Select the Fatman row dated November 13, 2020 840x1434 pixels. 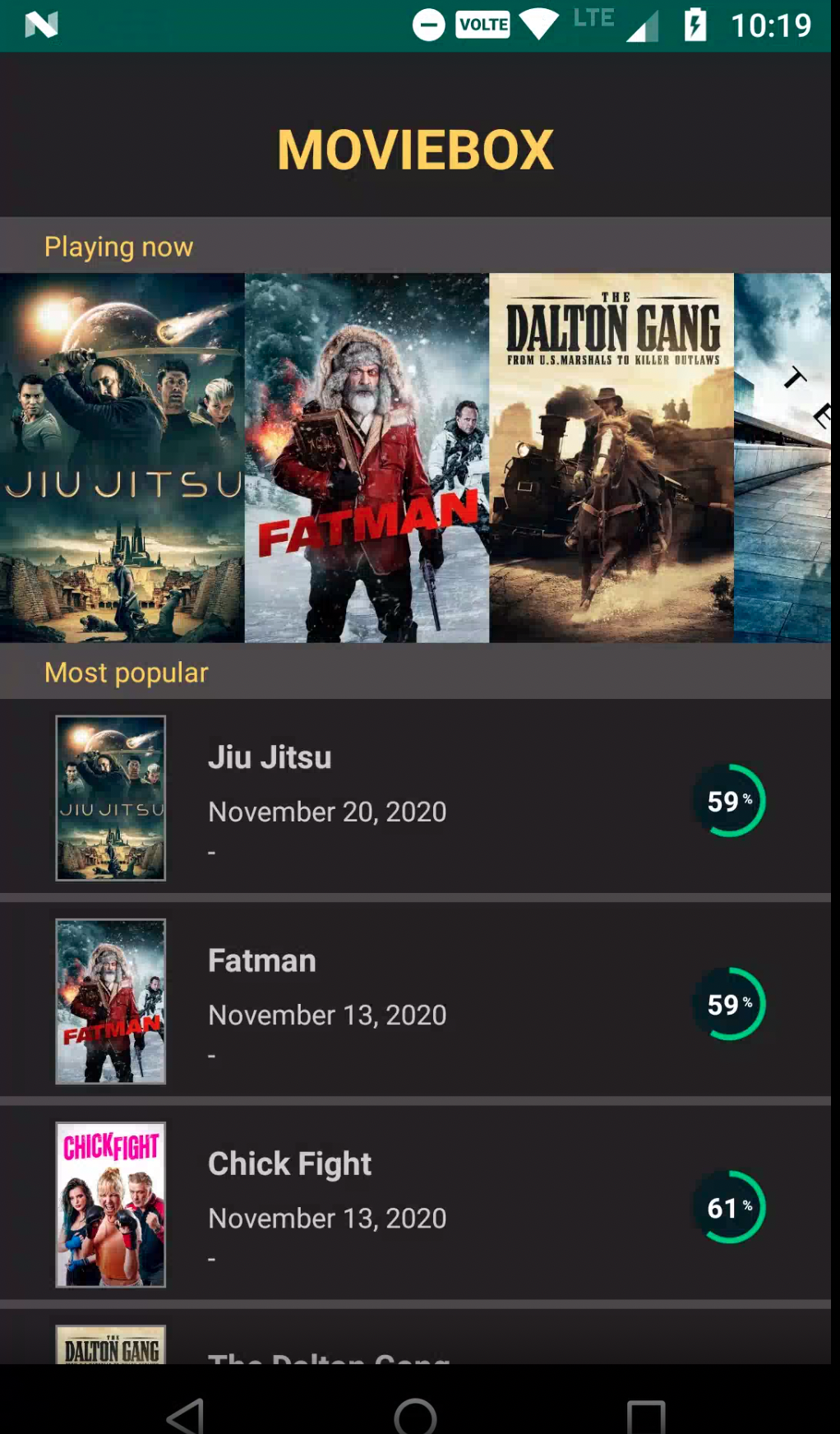415,1000
